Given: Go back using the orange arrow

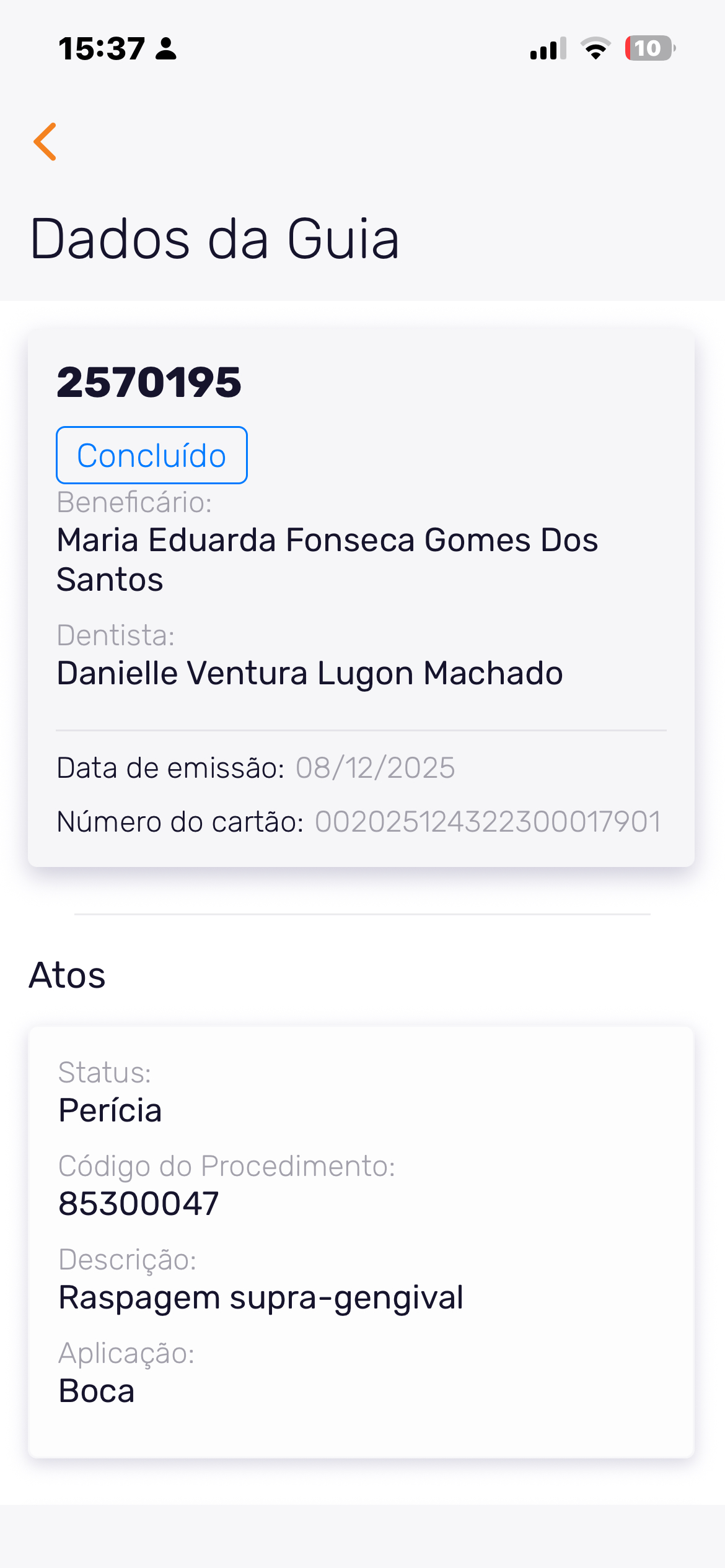Looking at the screenshot, I should click(x=45, y=142).
